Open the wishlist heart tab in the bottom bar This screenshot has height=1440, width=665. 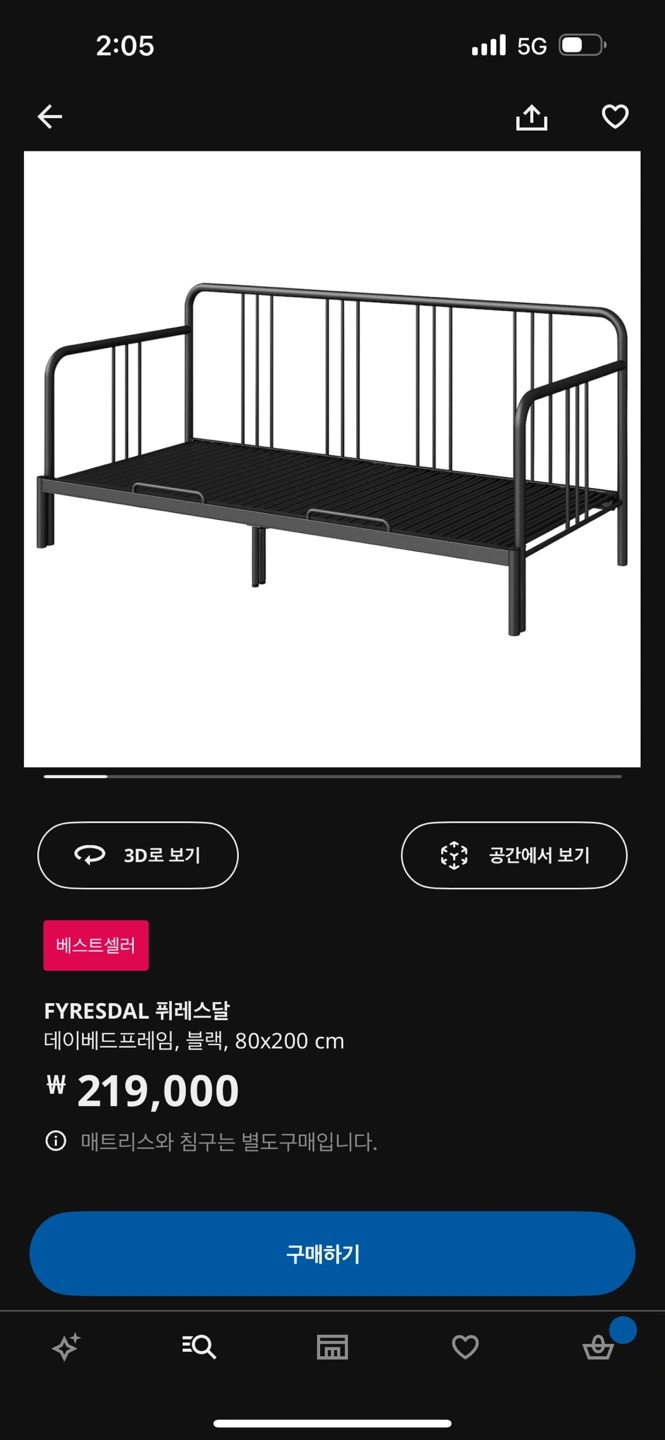click(465, 1347)
